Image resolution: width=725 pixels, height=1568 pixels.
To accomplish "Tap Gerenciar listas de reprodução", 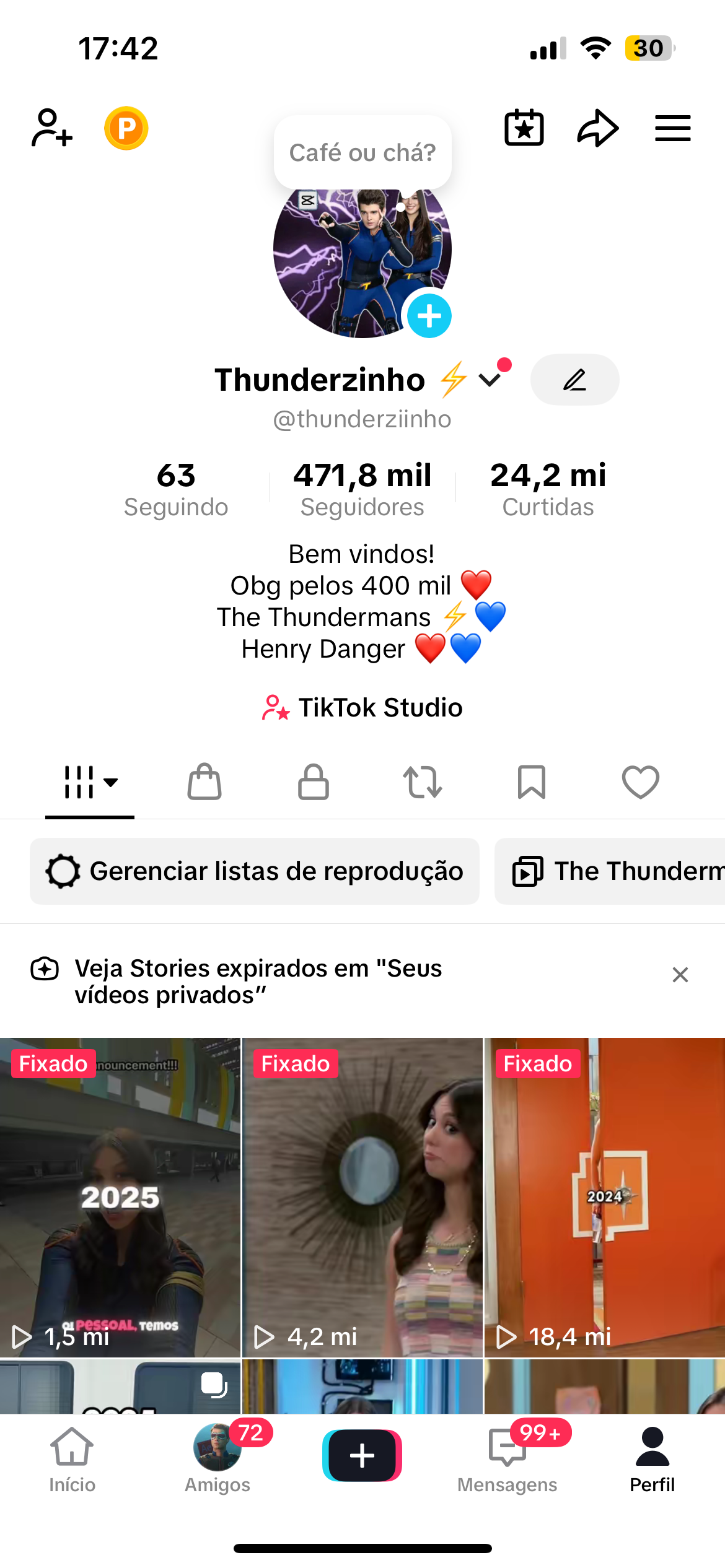I will tap(255, 871).
